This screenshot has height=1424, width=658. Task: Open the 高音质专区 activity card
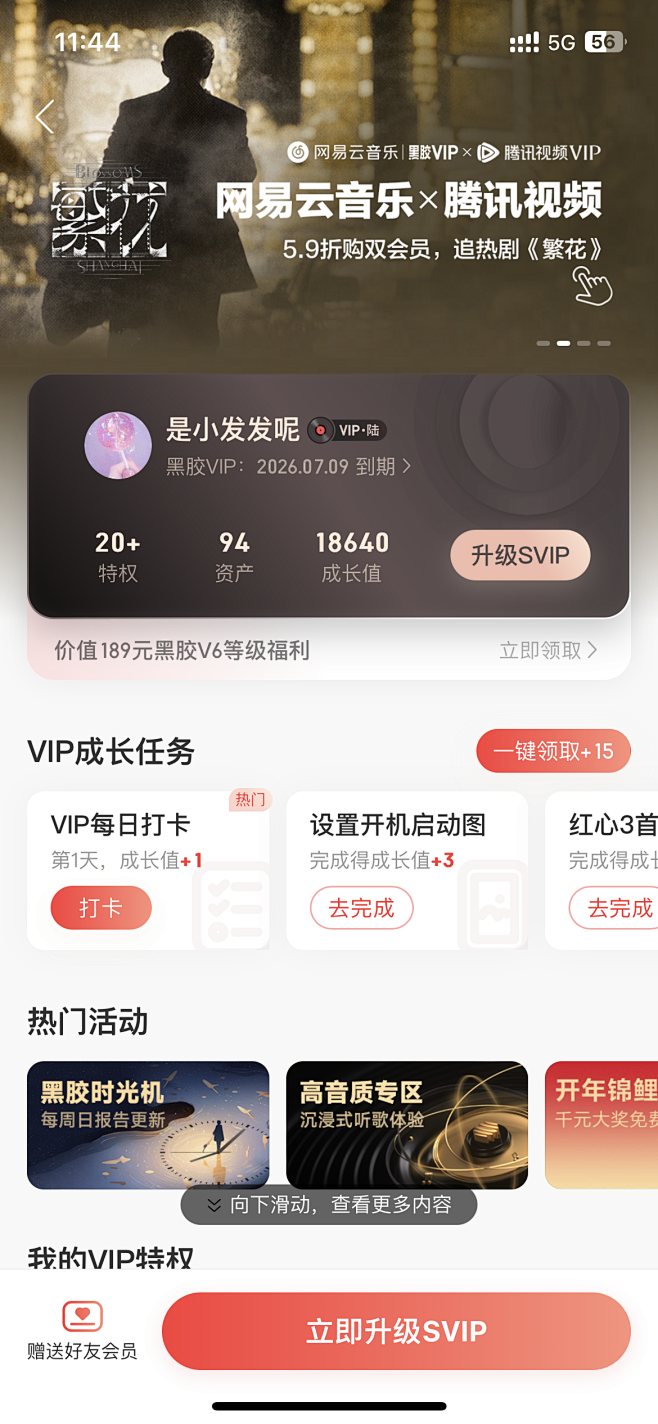click(x=407, y=1125)
